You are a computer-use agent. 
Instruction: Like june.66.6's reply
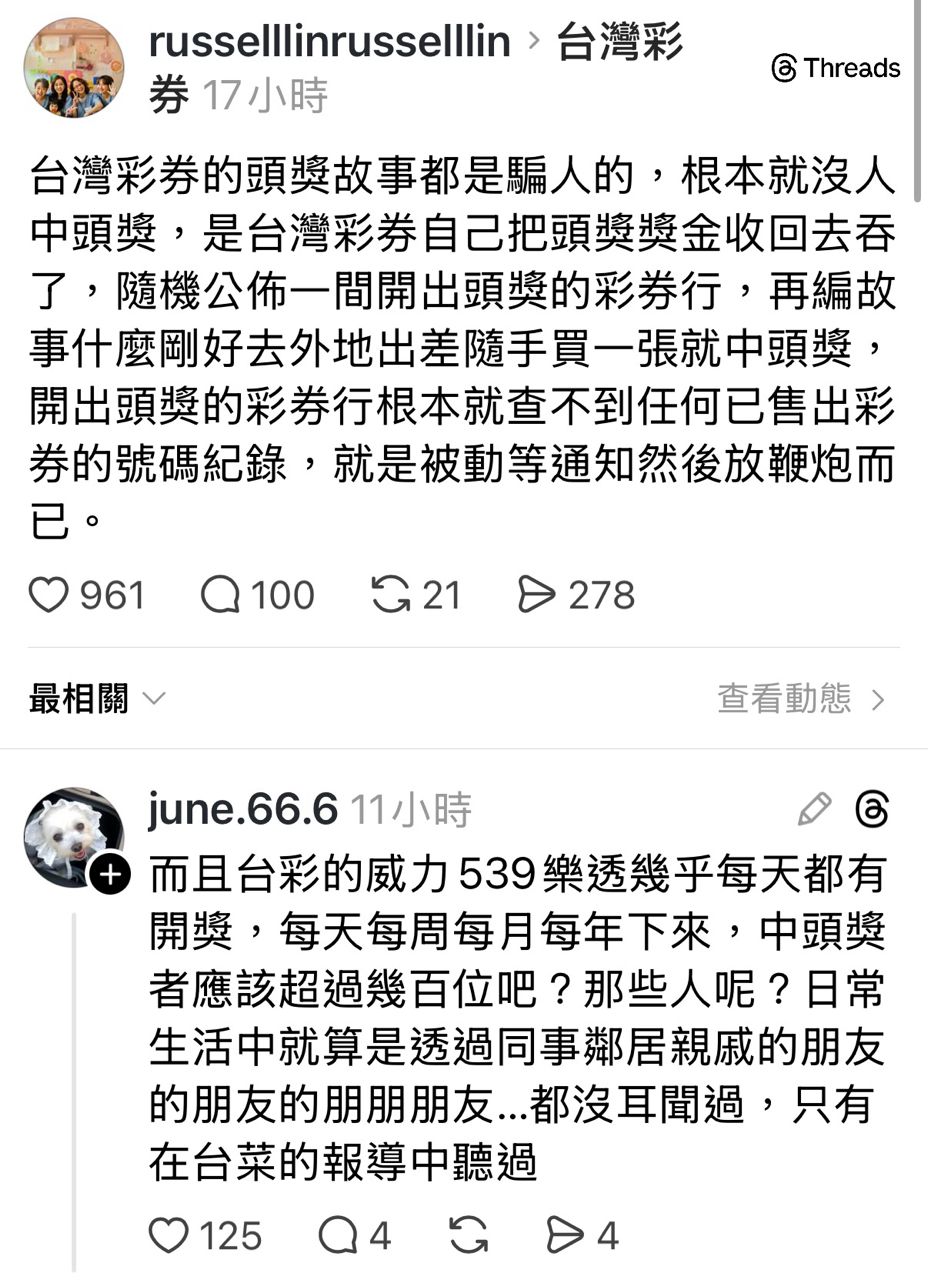[x=169, y=1236]
